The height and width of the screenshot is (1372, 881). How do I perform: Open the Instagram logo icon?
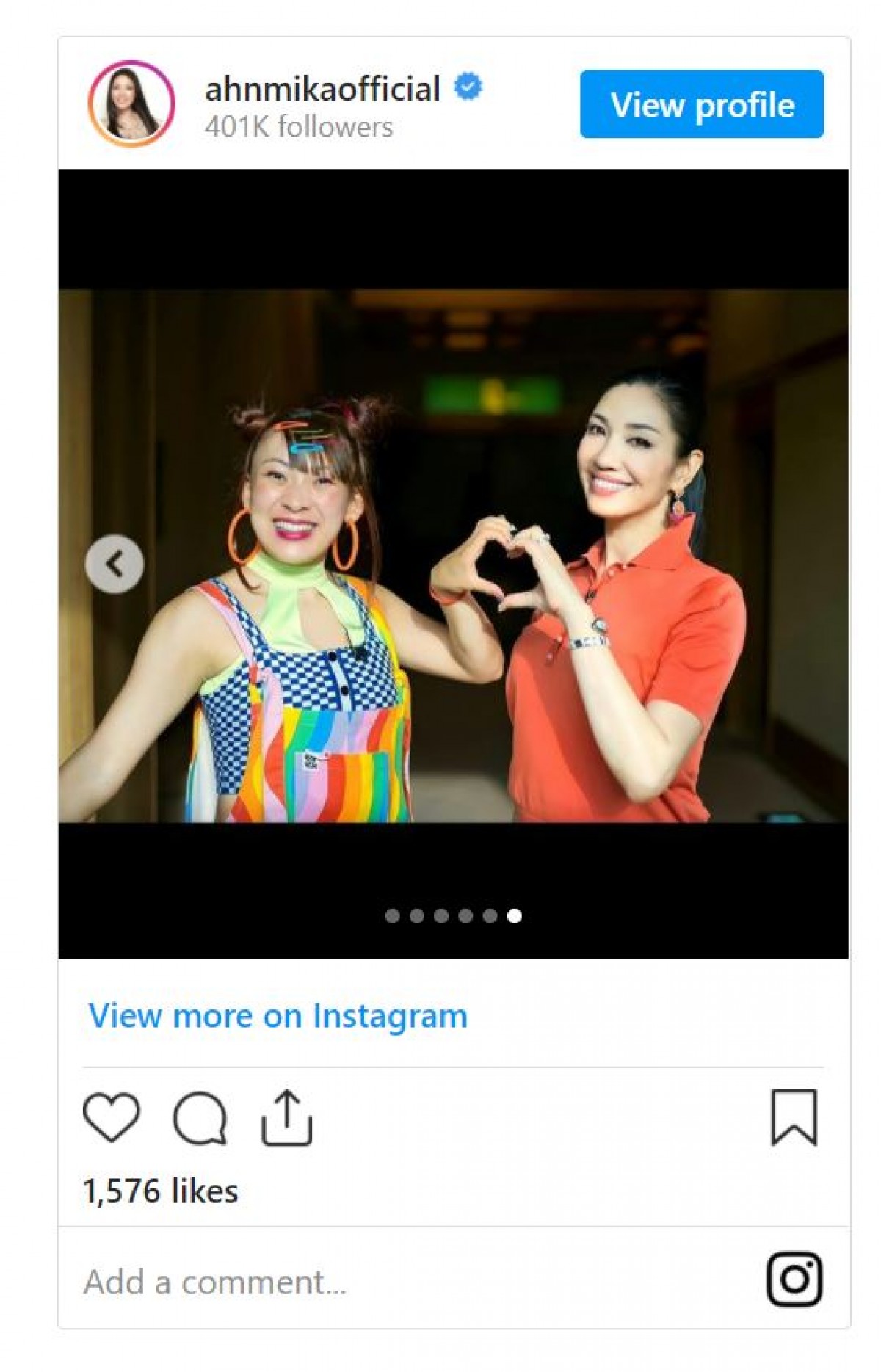794,1280
